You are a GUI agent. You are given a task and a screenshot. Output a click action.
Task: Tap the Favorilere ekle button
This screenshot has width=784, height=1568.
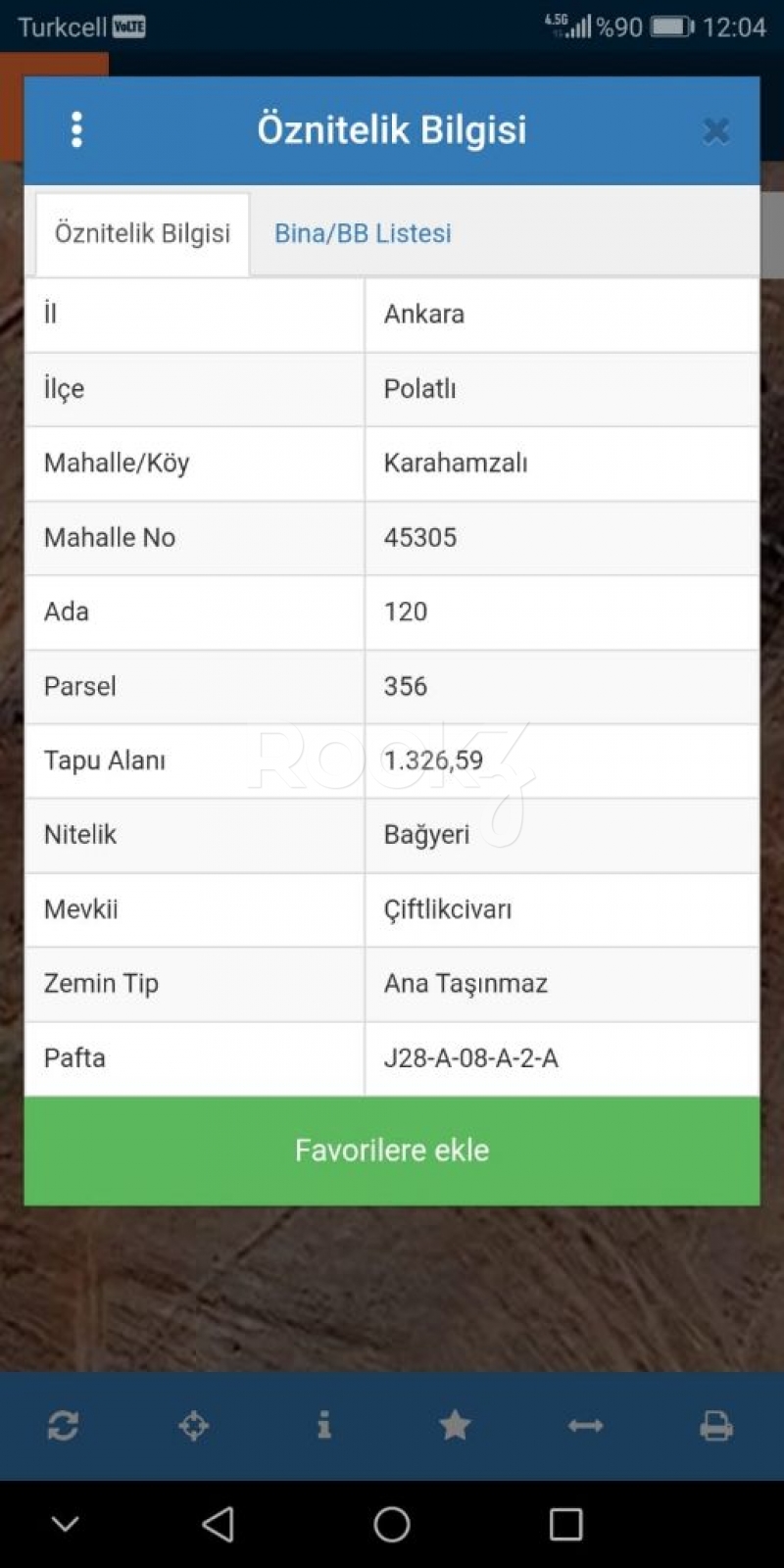[392, 1151]
